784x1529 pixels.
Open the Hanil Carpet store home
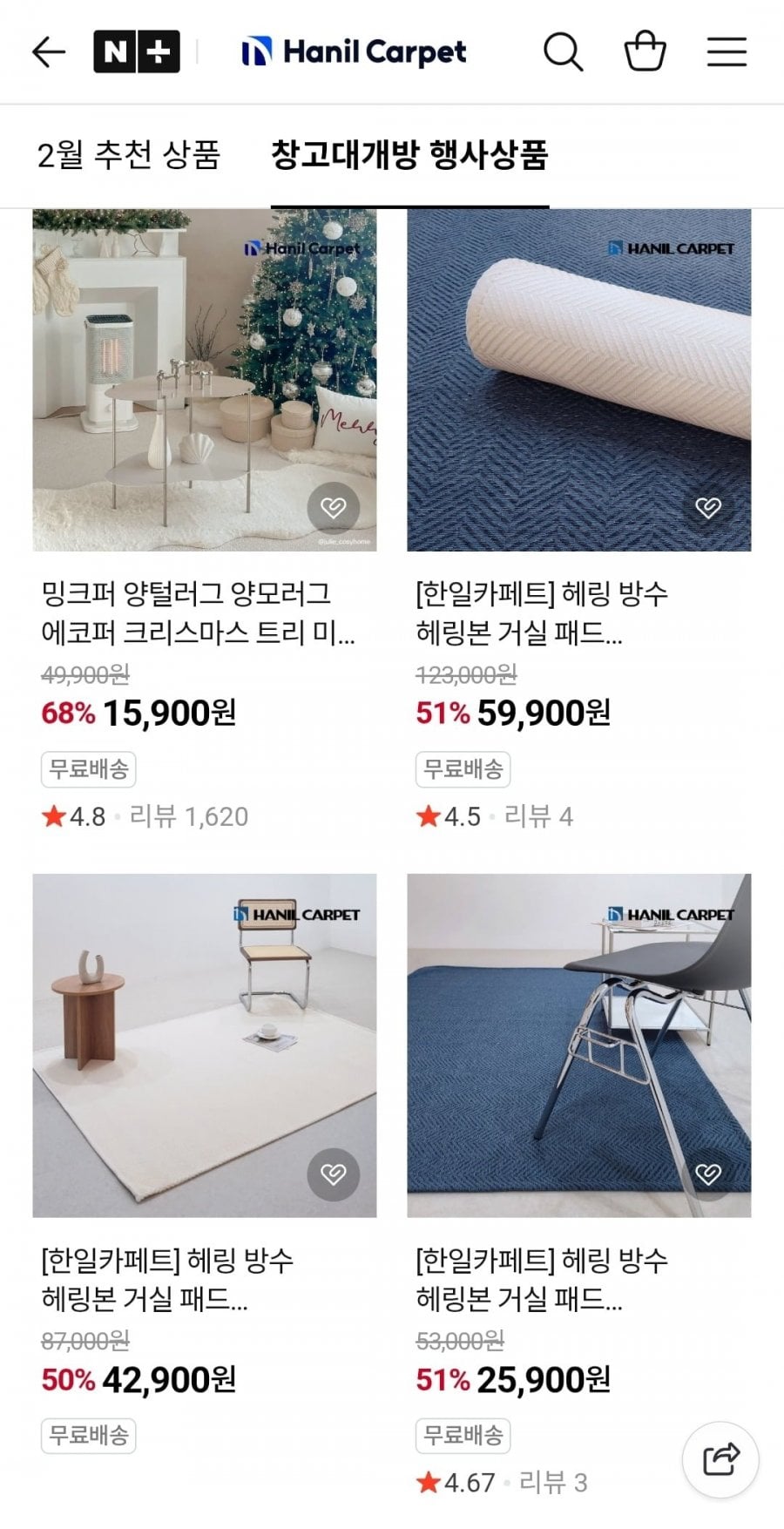click(x=354, y=52)
